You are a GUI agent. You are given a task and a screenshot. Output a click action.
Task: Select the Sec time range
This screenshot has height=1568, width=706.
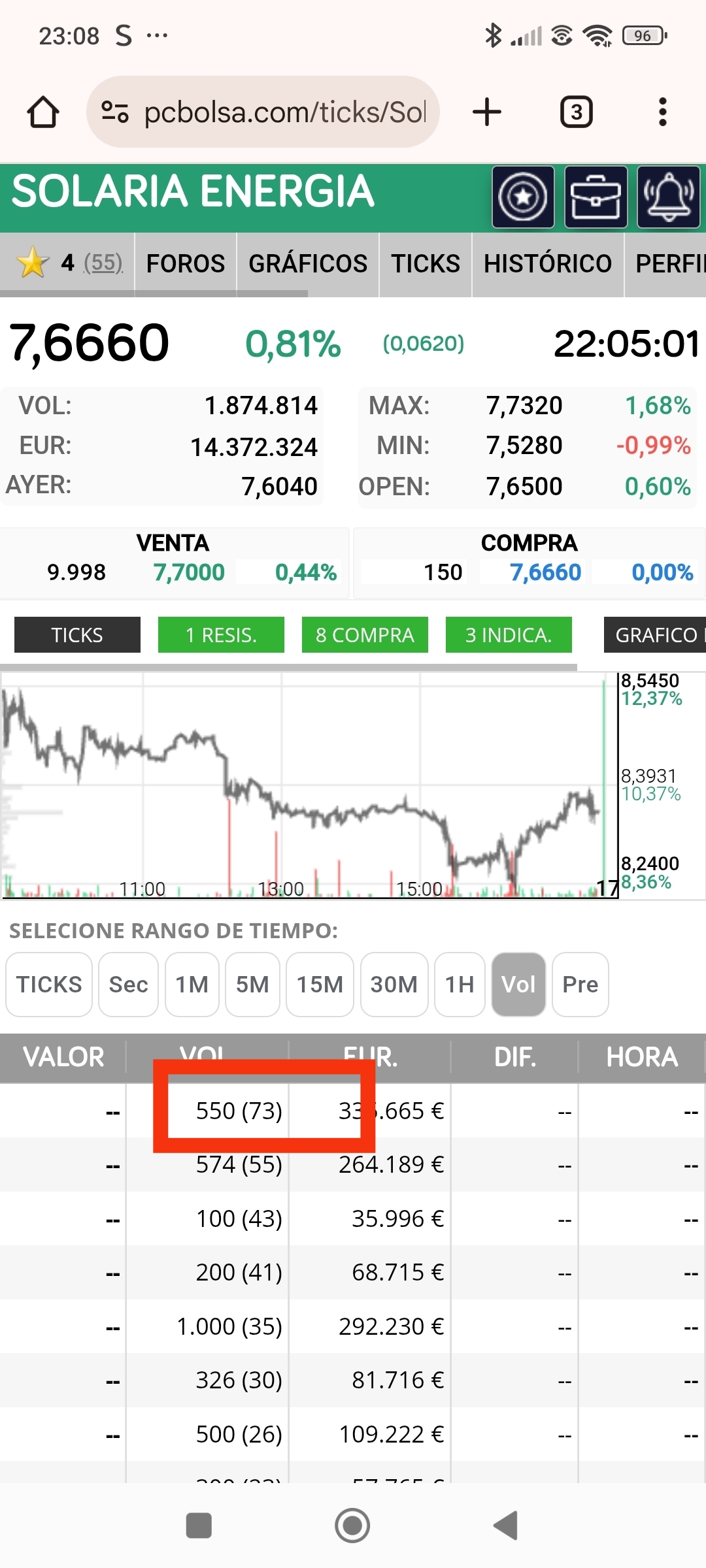tap(128, 985)
